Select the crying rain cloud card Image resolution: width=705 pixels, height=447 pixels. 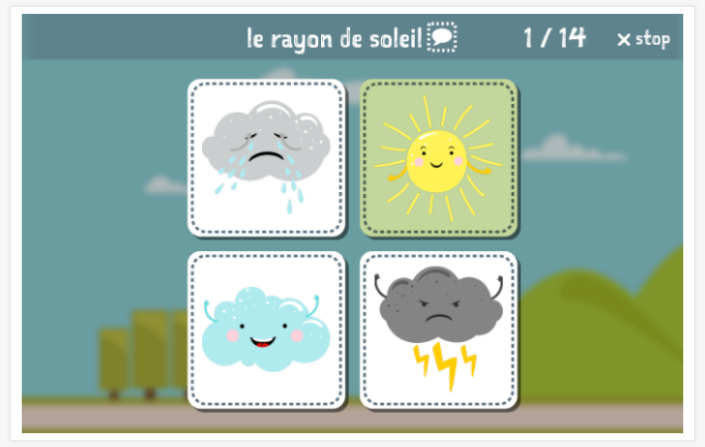point(266,157)
